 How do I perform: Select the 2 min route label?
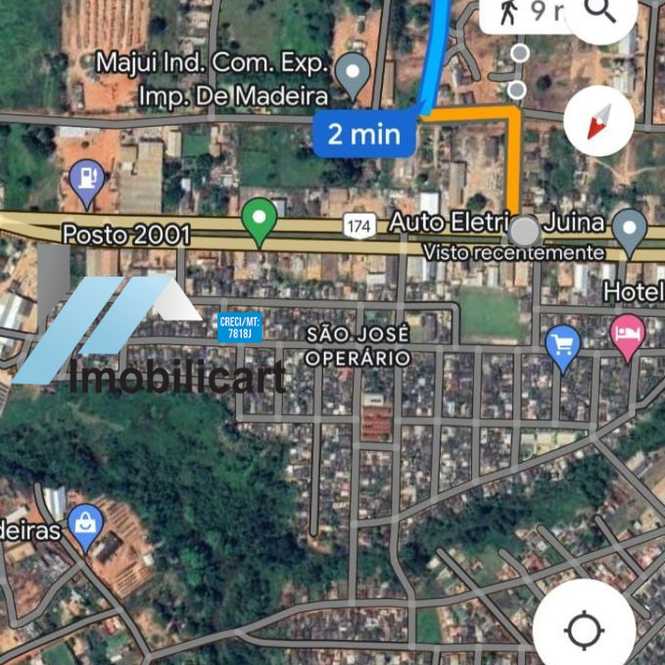pyautogui.click(x=363, y=133)
